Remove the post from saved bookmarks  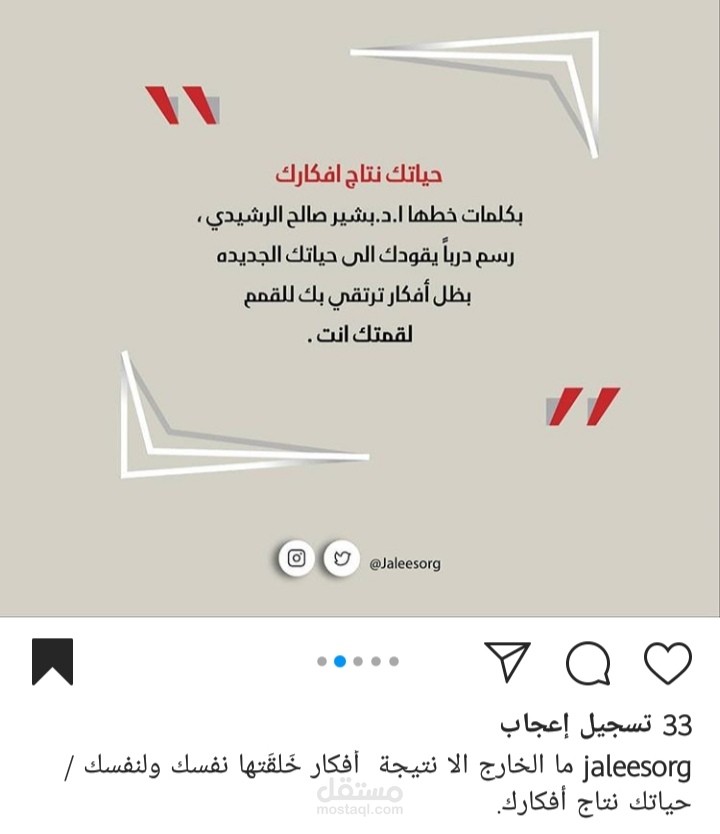[52, 662]
